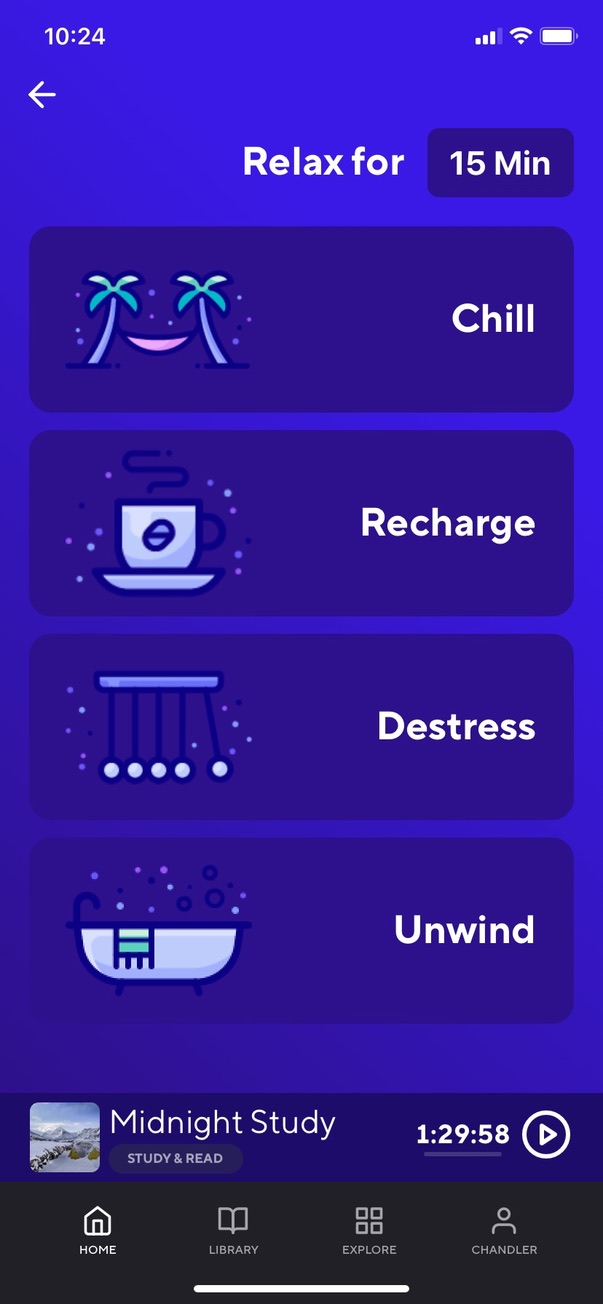Screen dimensions: 603x1304
Task: Tap the Study & Read tag
Action: click(x=175, y=1159)
